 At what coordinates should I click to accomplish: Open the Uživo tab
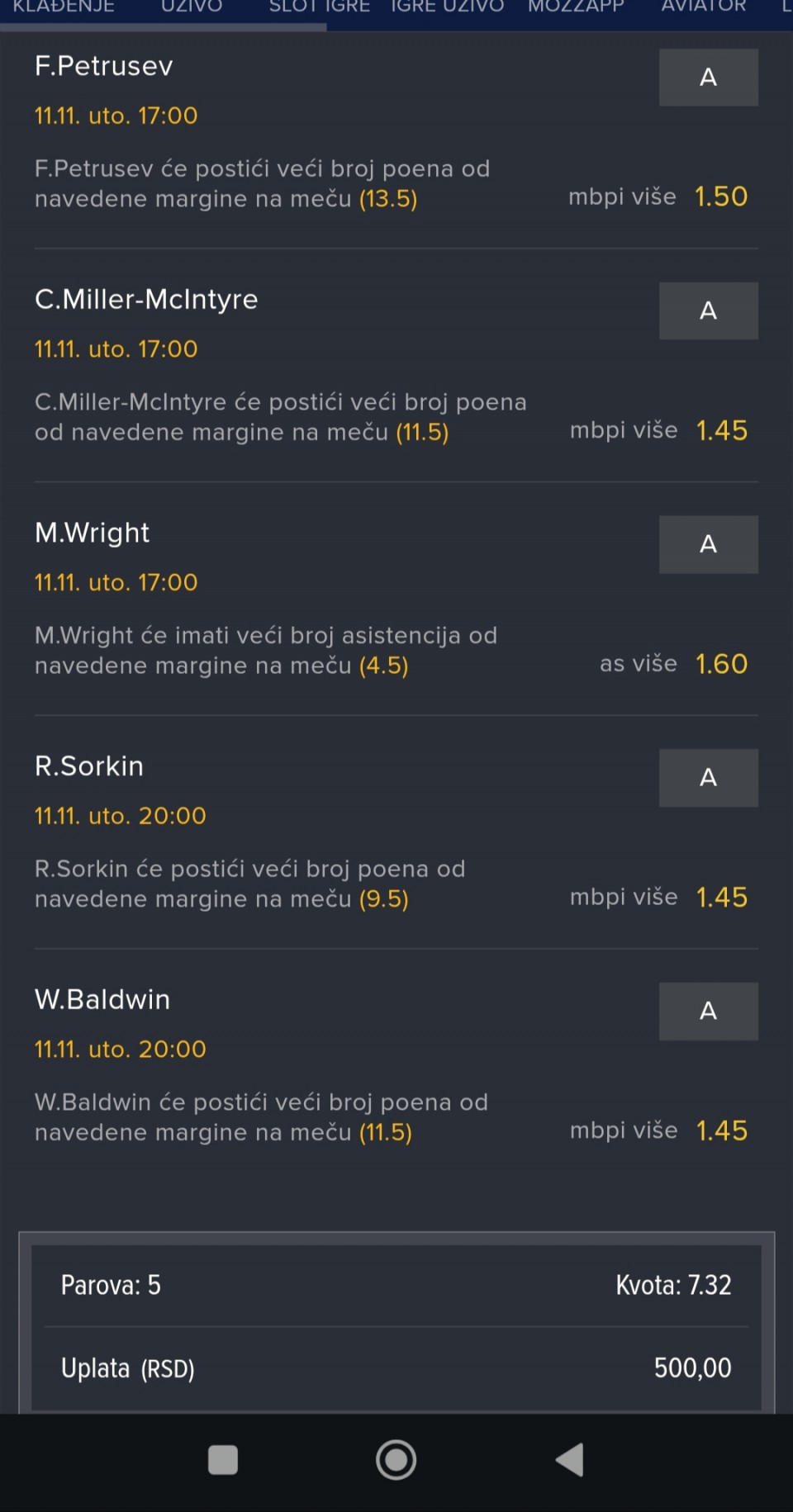click(192, 7)
